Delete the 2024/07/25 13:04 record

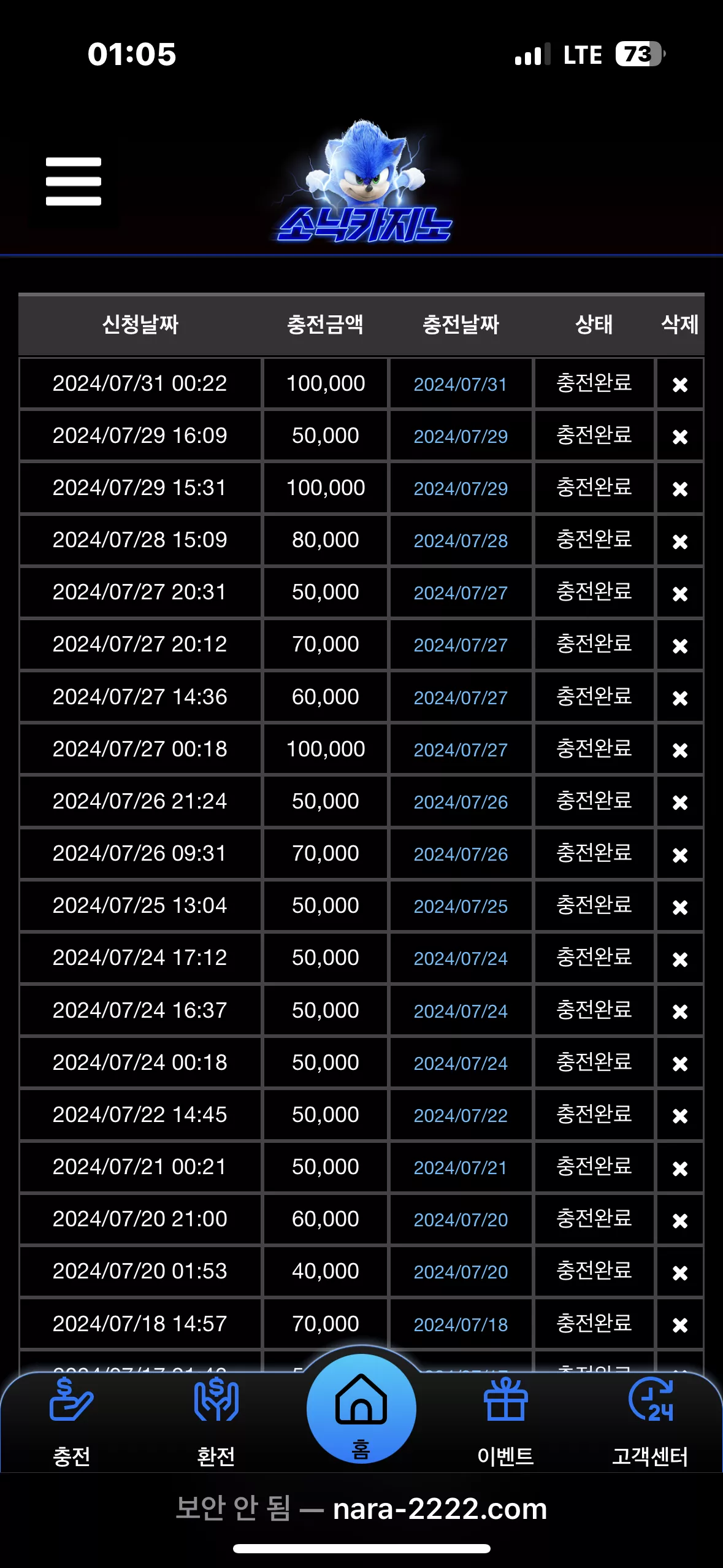pyautogui.click(x=679, y=907)
